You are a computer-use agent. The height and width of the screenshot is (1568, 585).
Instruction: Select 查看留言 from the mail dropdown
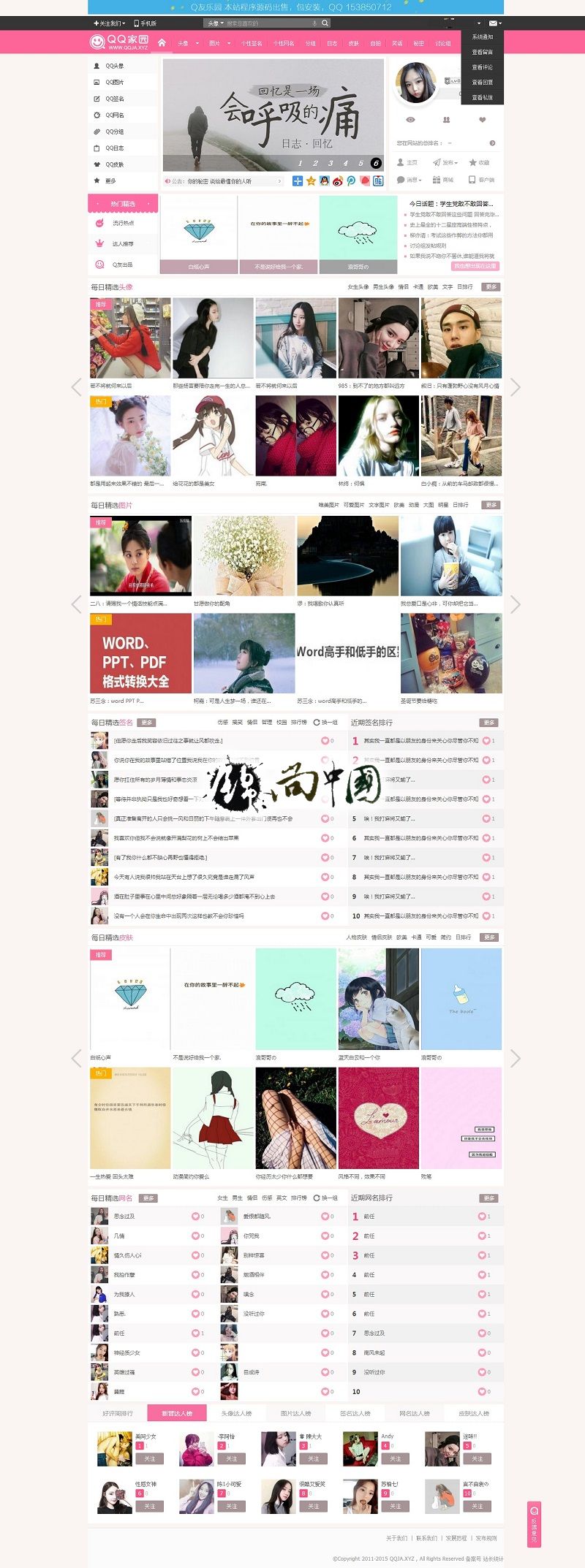click(482, 52)
